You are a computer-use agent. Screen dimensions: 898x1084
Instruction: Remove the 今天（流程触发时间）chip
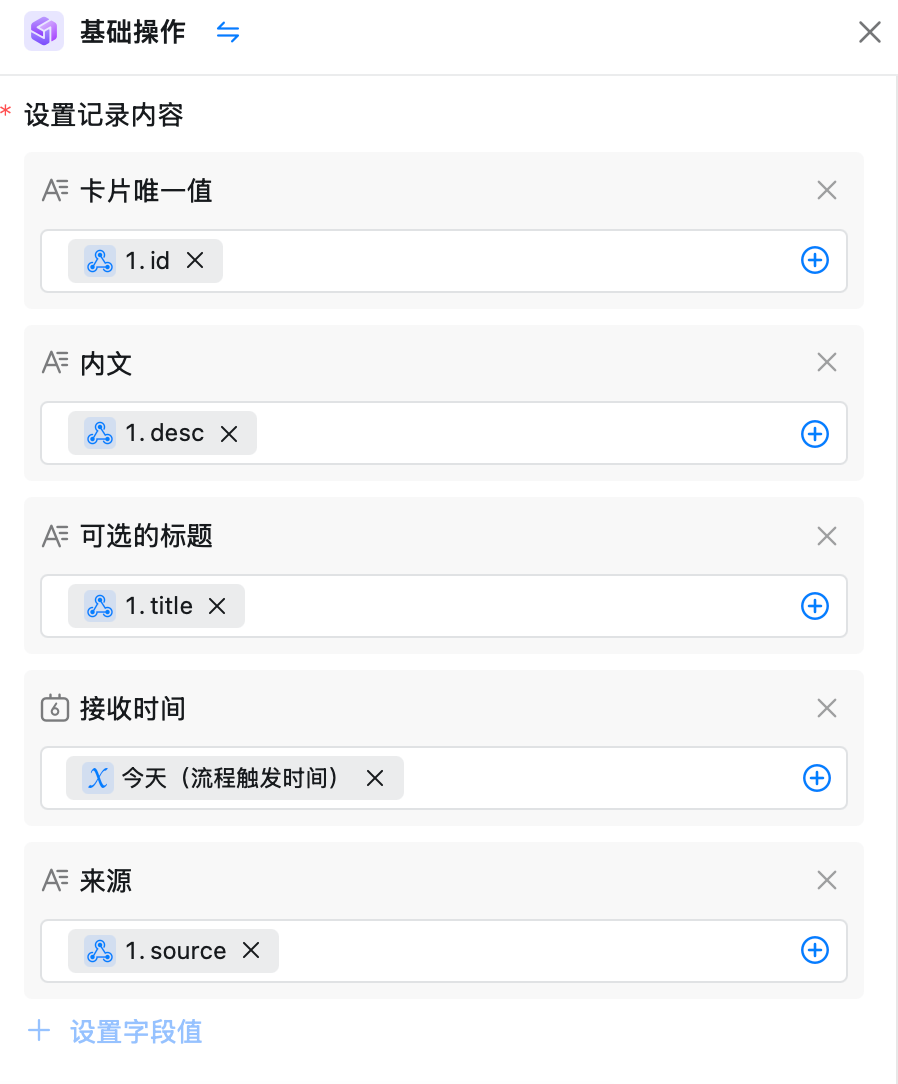375,777
